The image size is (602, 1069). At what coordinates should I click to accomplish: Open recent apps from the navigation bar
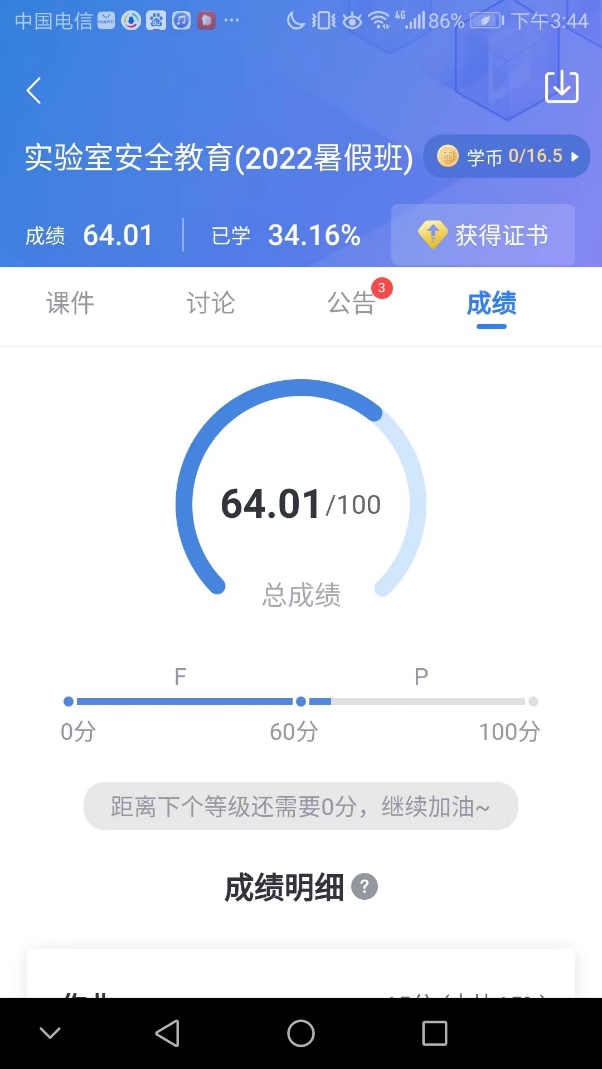434,1033
